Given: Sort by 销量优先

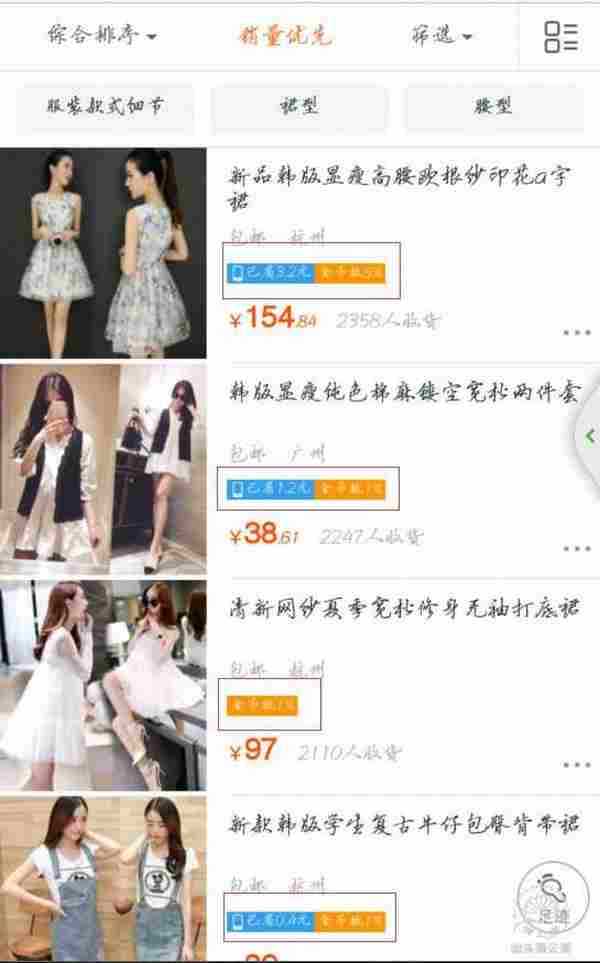Looking at the screenshot, I should pos(285,35).
